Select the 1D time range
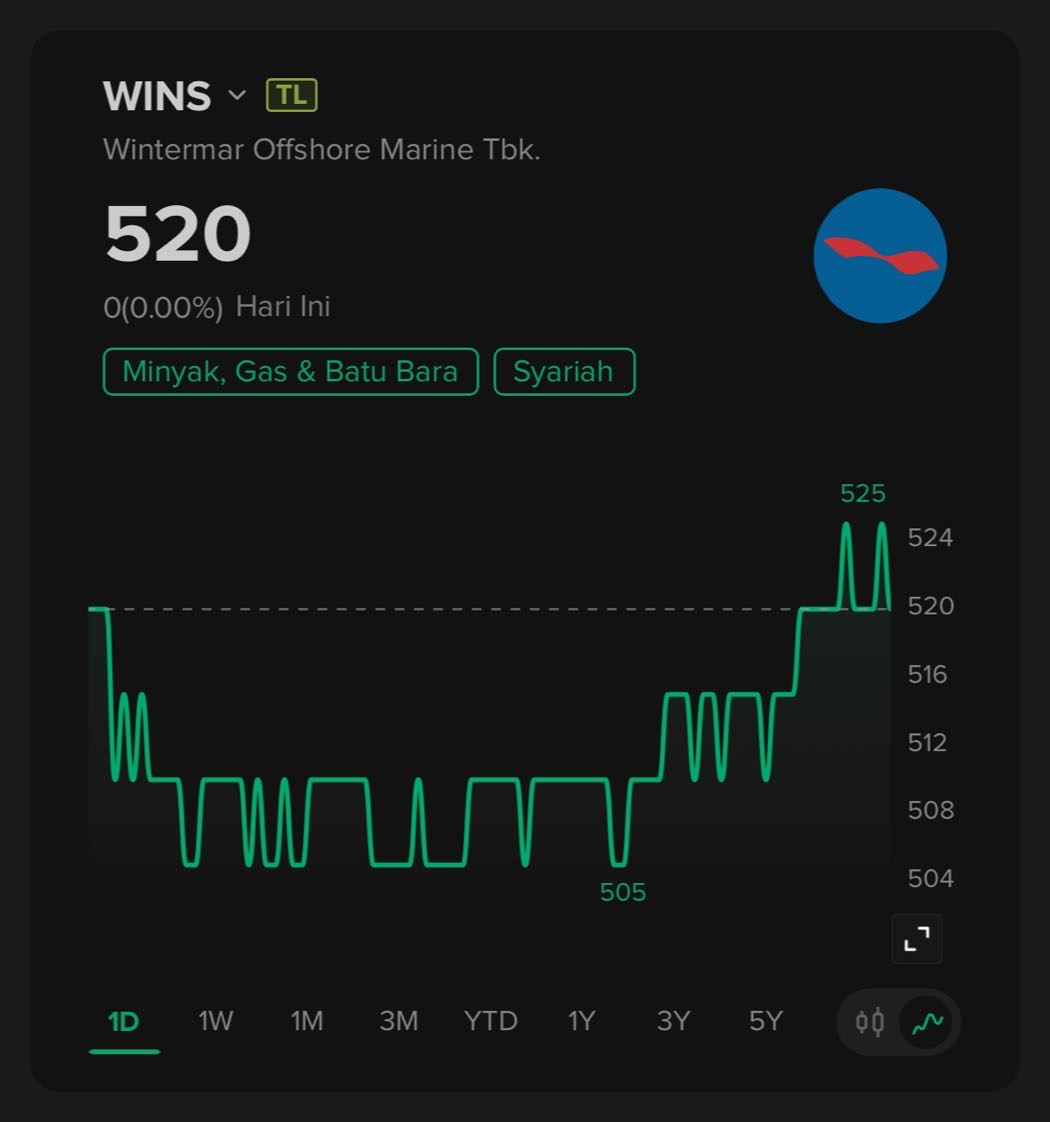Screen dimensions: 1050x1122 click(123, 1021)
